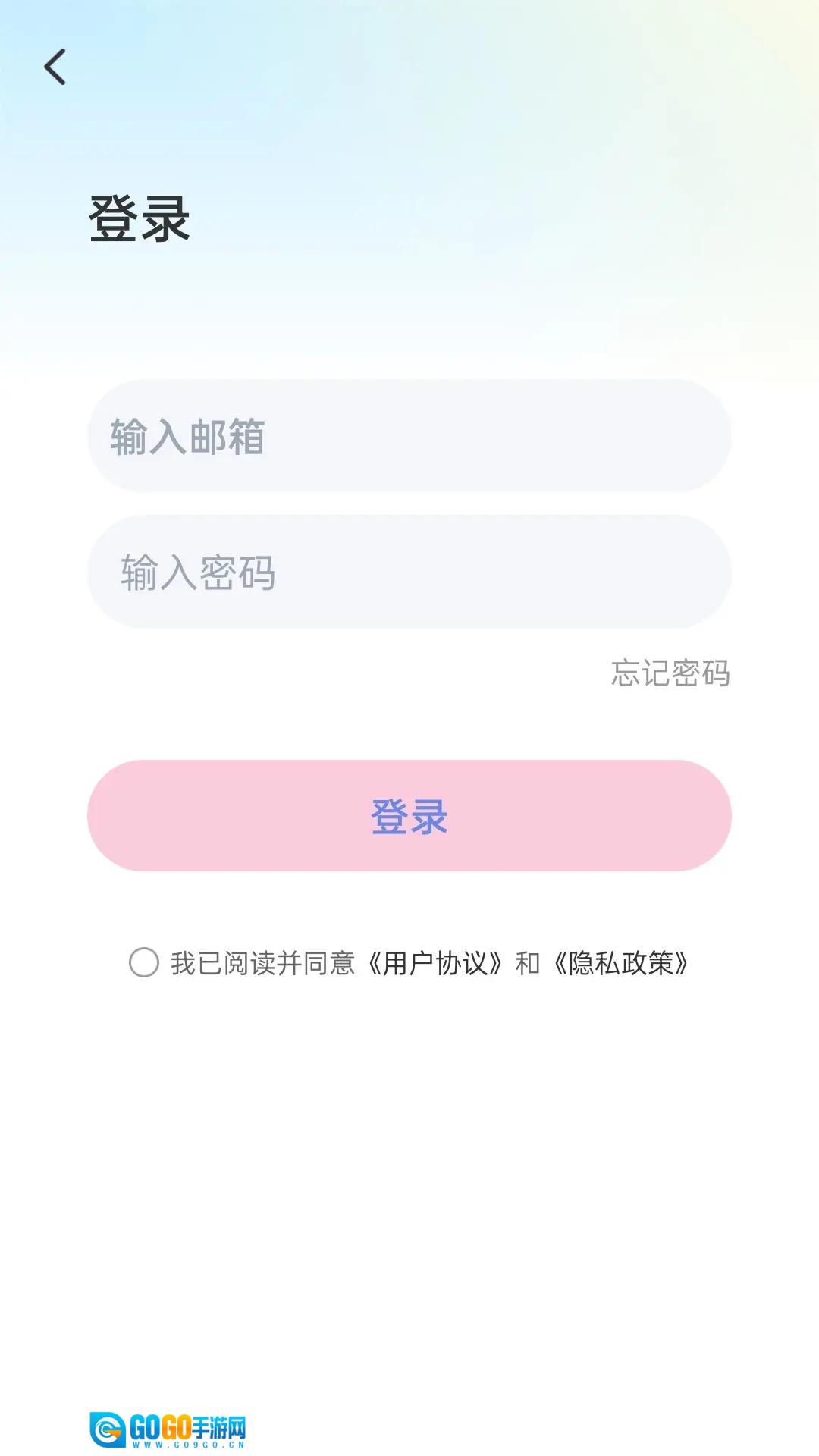Open the 《隐私政策》 privacy policy
Image resolution: width=819 pixels, height=1456 pixels.
620,963
